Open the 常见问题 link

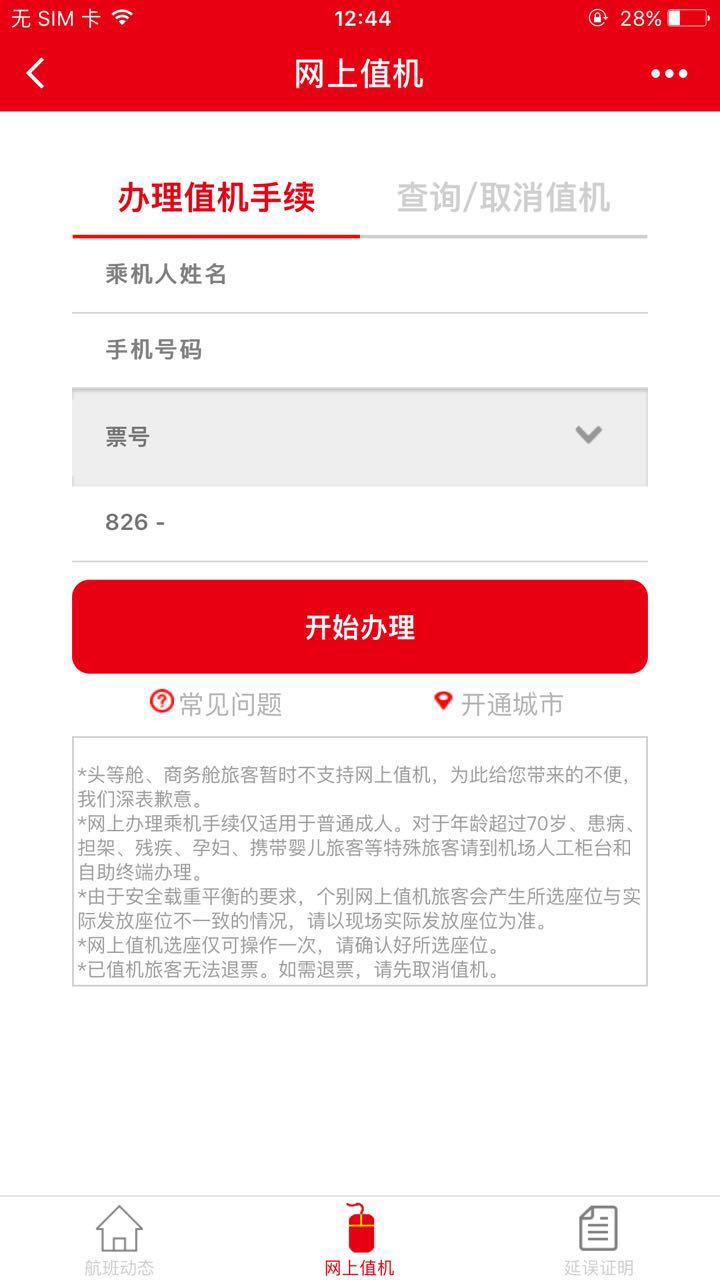(217, 704)
